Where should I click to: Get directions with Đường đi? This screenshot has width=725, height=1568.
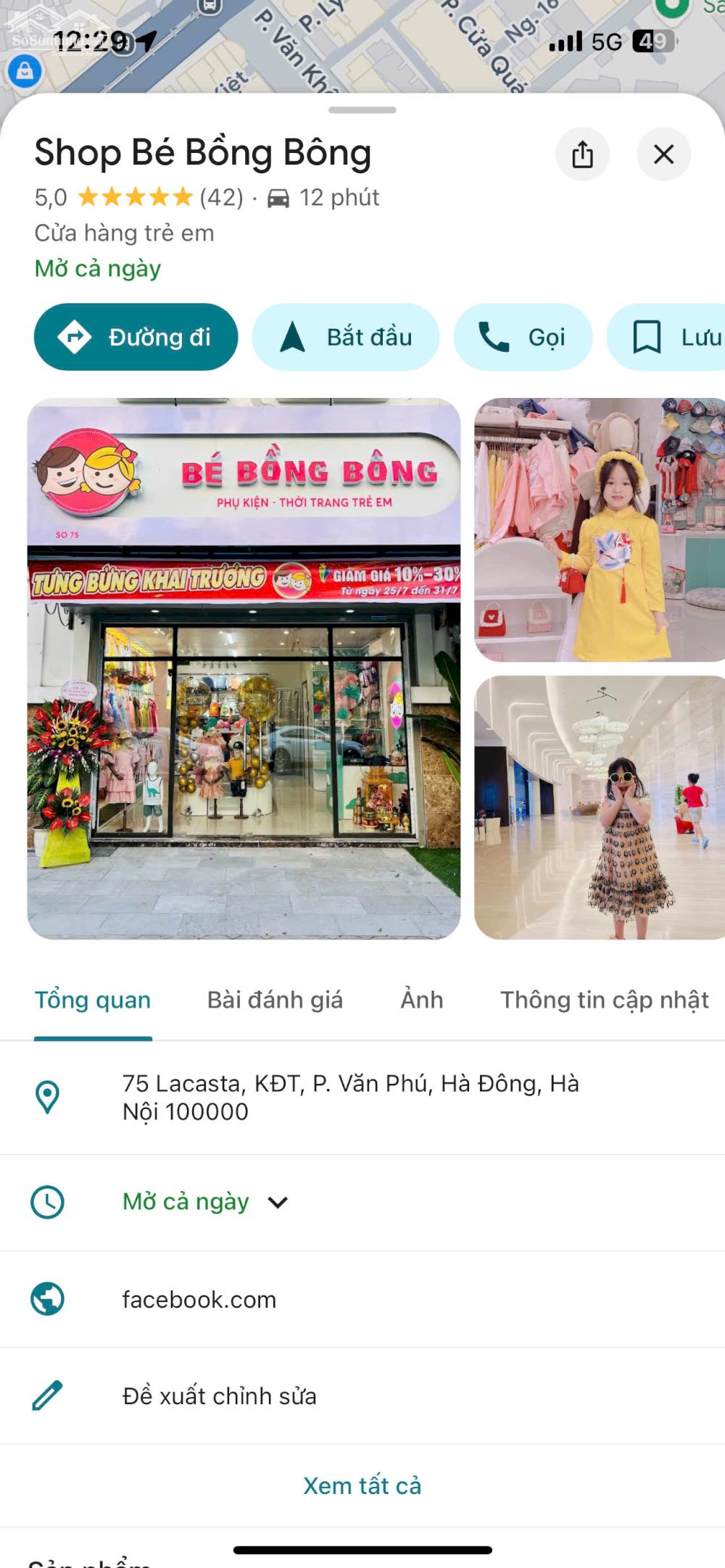point(136,337)
